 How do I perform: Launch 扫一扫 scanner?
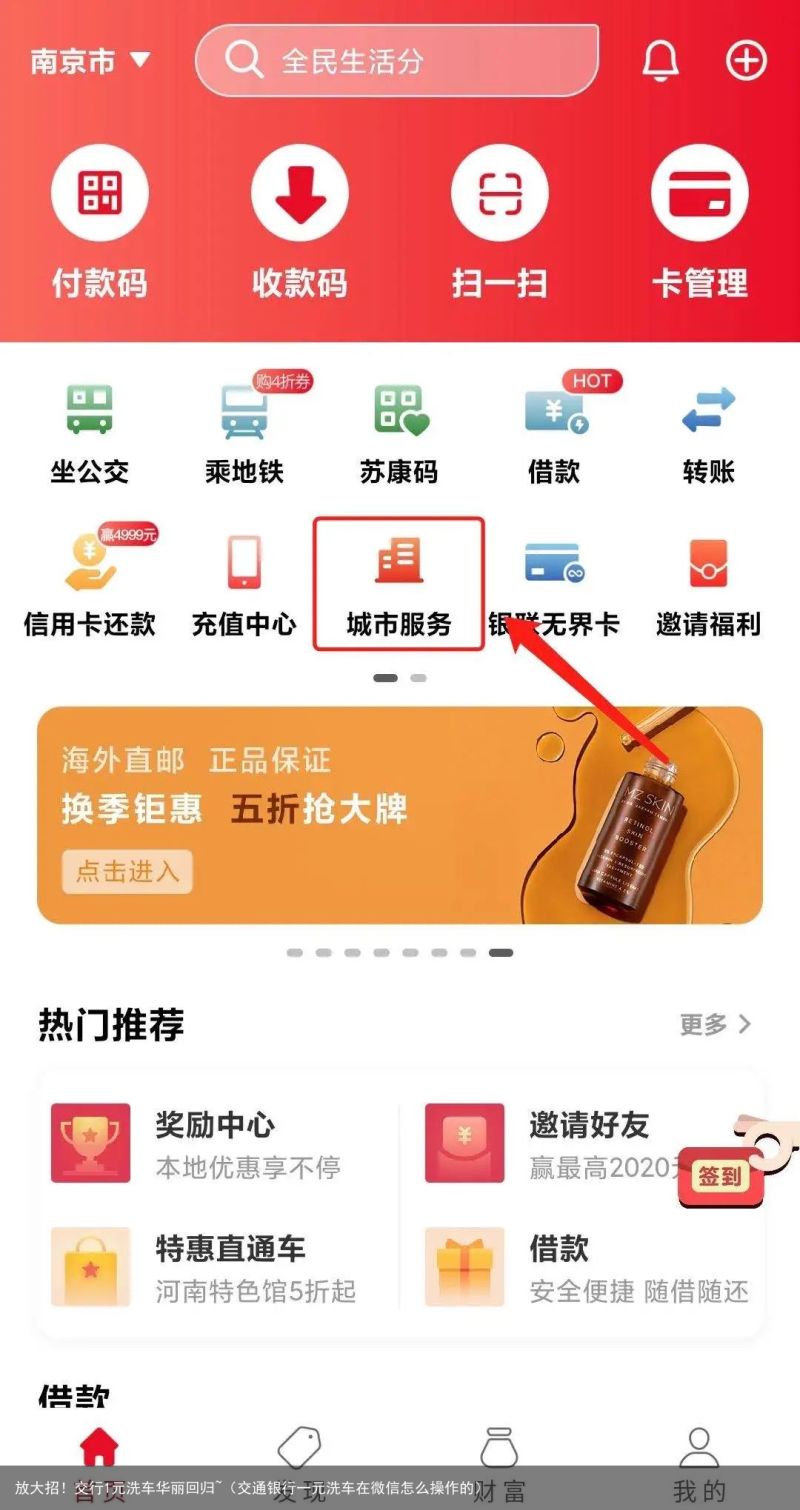[499, 222]
